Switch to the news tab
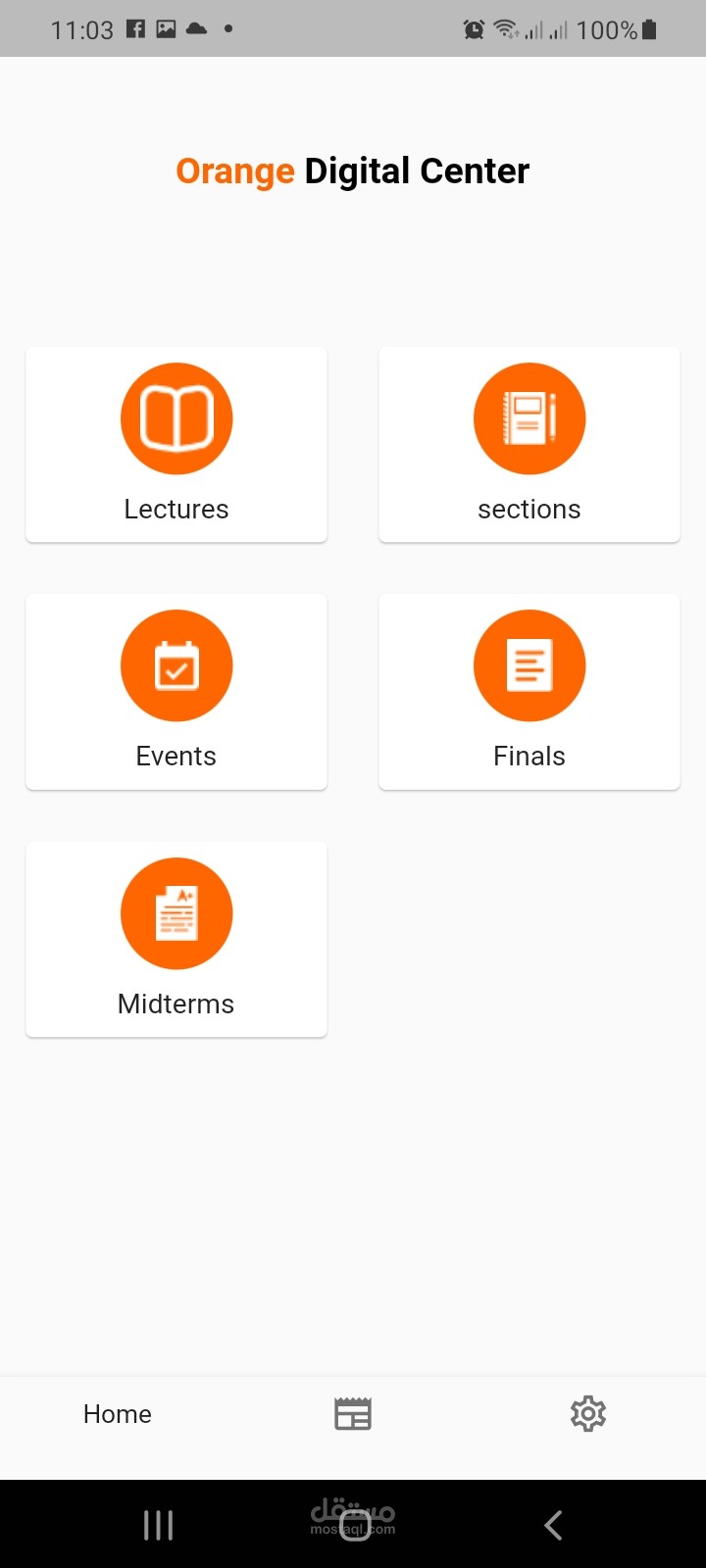The image size is (706, 1568). 353,1414
